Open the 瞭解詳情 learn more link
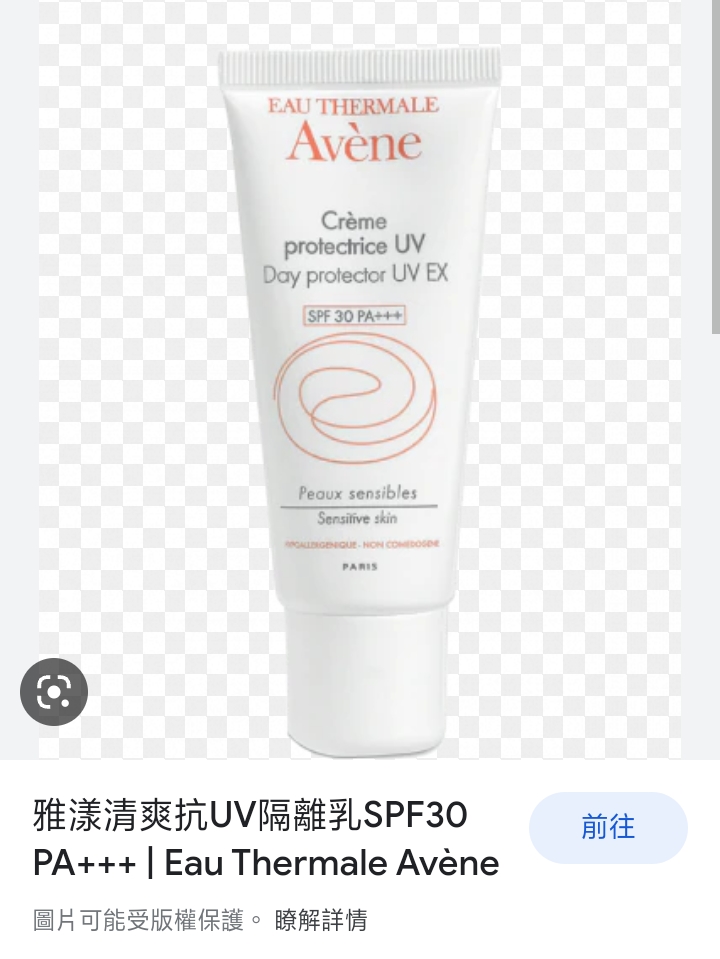This screenshot has width=720, height=959. (320, 920)
